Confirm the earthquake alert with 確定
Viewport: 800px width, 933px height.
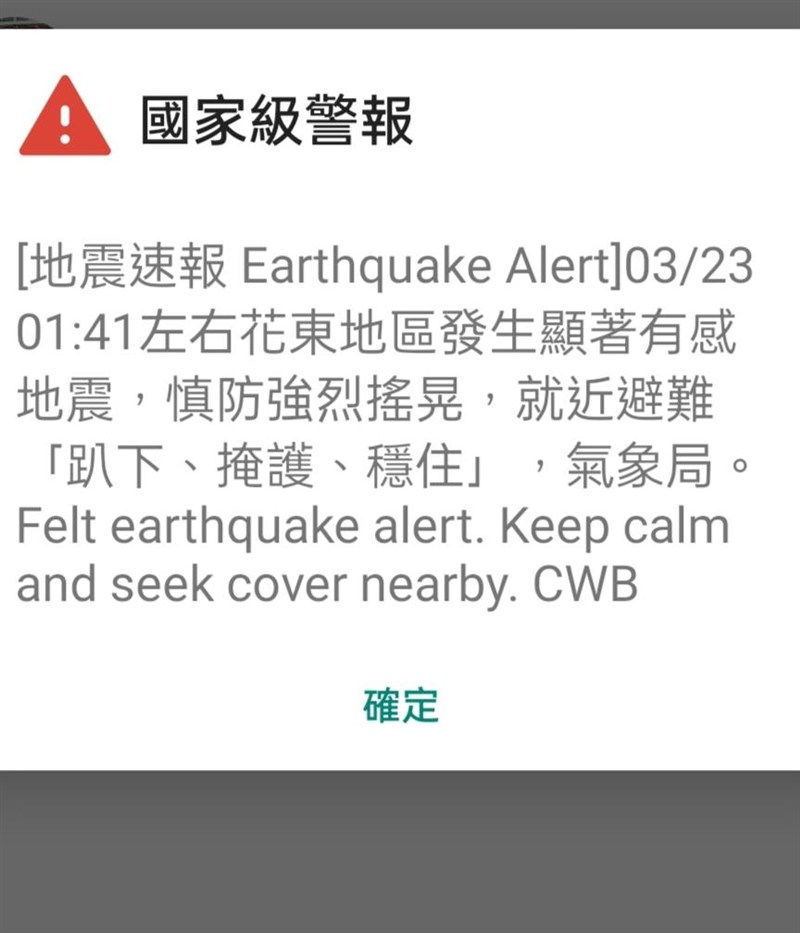(400, 705)
